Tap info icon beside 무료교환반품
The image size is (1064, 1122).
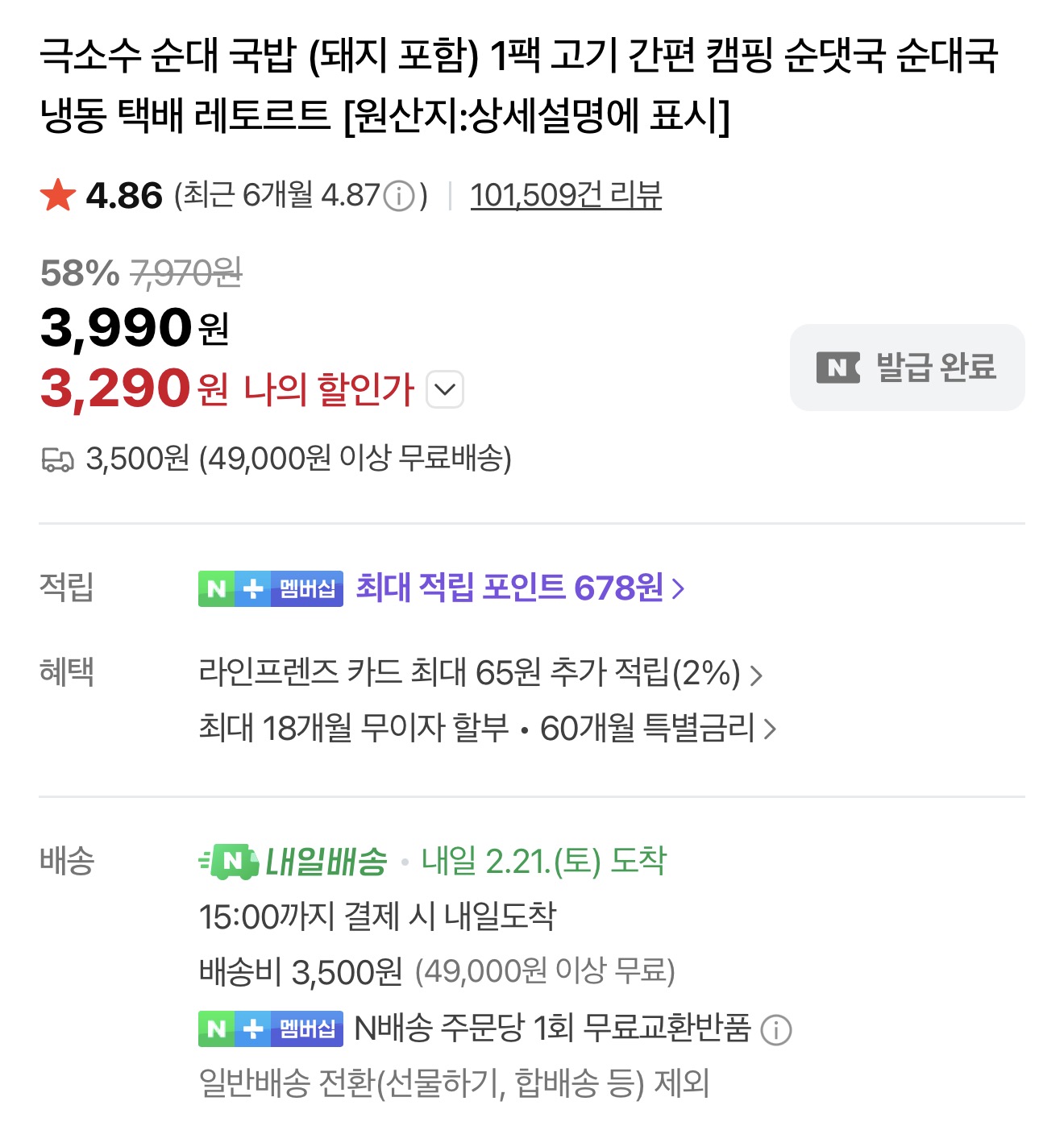point(776,1030)
